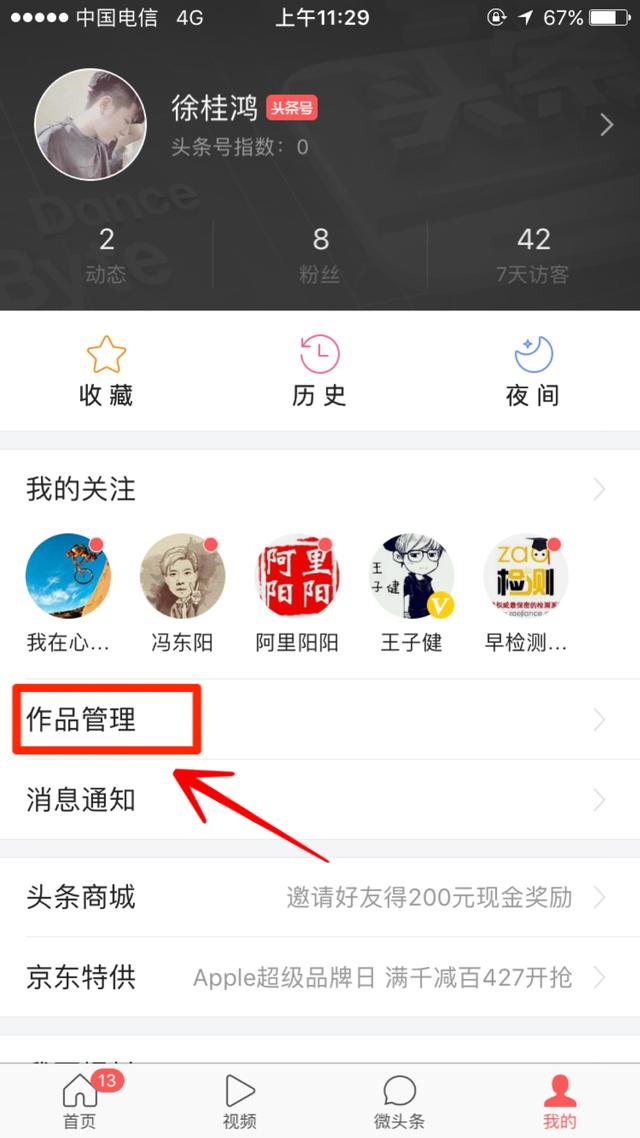Open 历史 reading history
The height and width of the screenshot is (1138, 640).
(320, 372)
